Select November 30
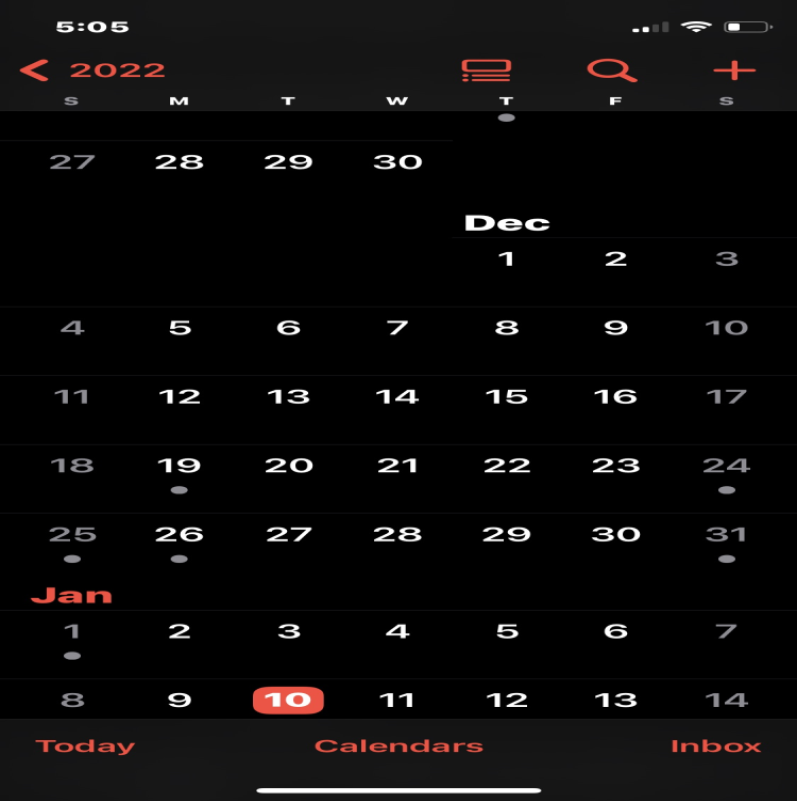The image size is (797, 801). pyautogui.click(x=397, y=162)
